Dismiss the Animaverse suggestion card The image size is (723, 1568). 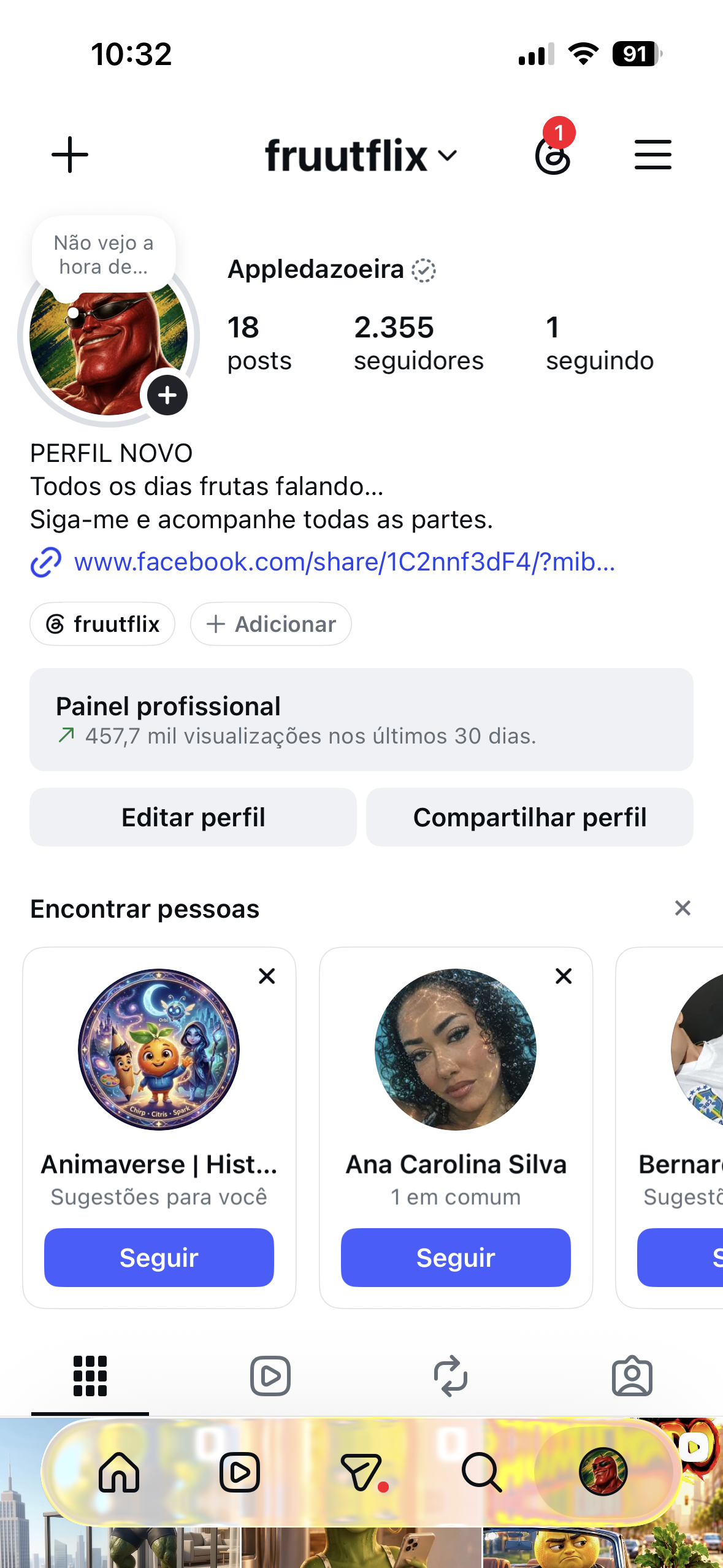[267, 976]
